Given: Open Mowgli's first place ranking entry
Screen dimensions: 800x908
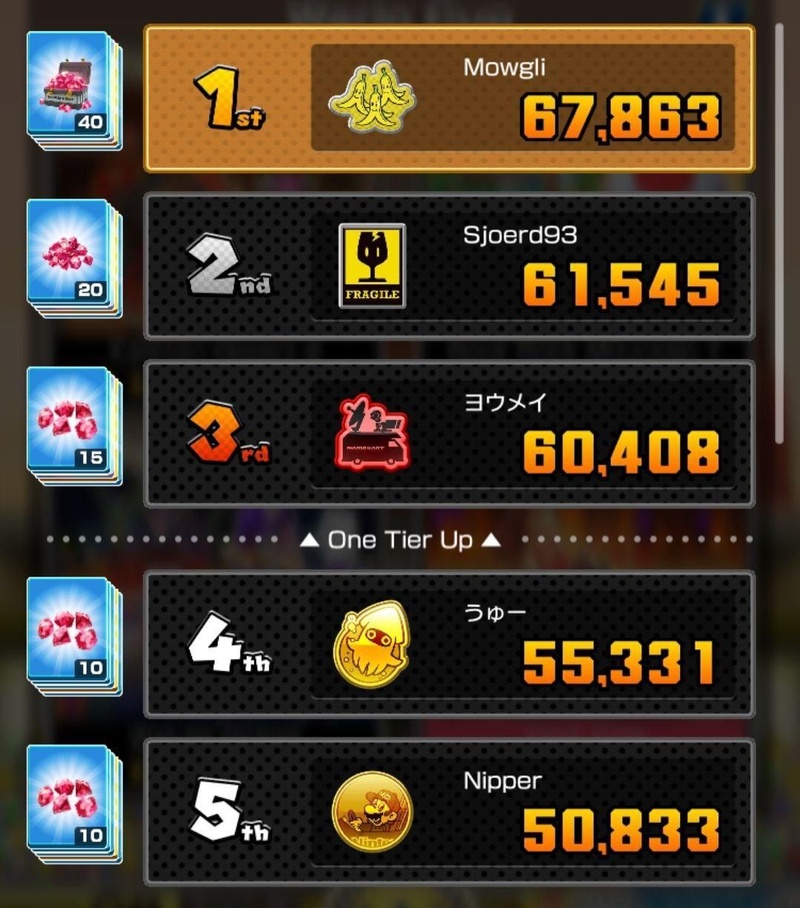Looking at the screenshot, I should (450, 98).
